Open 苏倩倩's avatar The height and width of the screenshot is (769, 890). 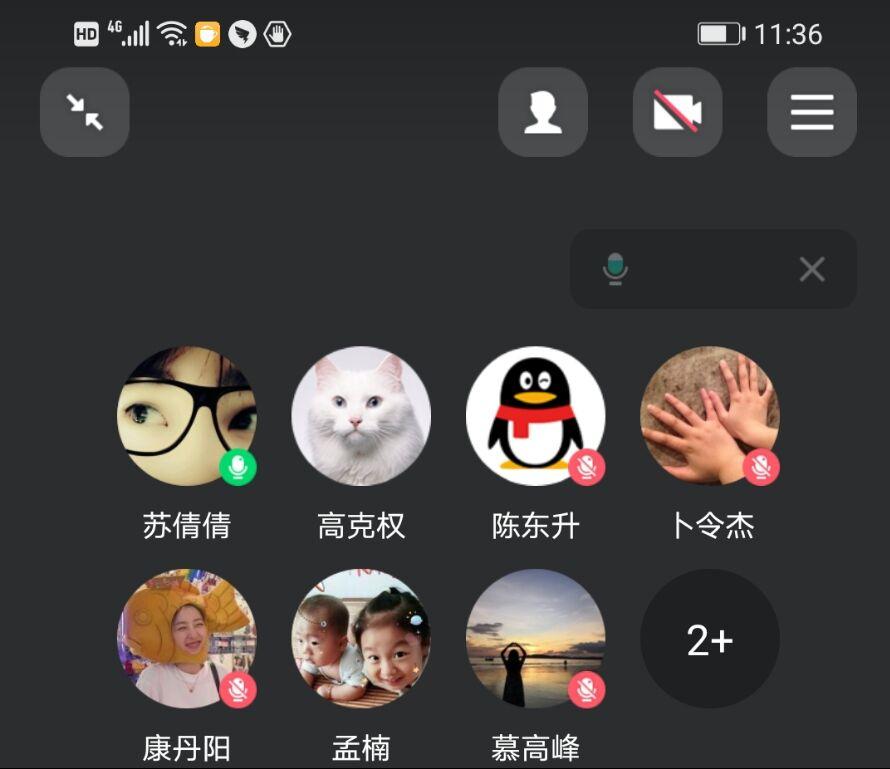(187, 416)
